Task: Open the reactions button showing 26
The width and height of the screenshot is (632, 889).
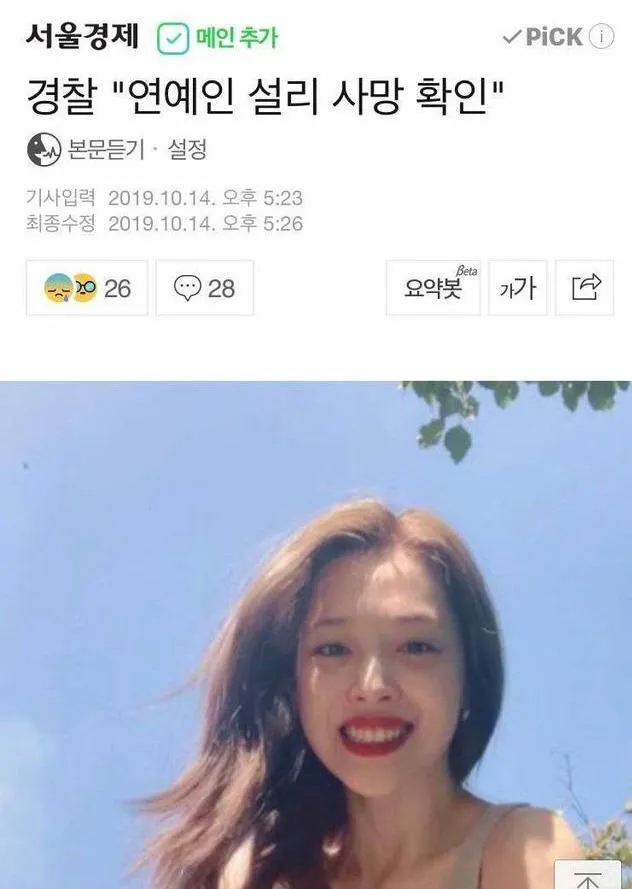Action: tap(87, 288)
